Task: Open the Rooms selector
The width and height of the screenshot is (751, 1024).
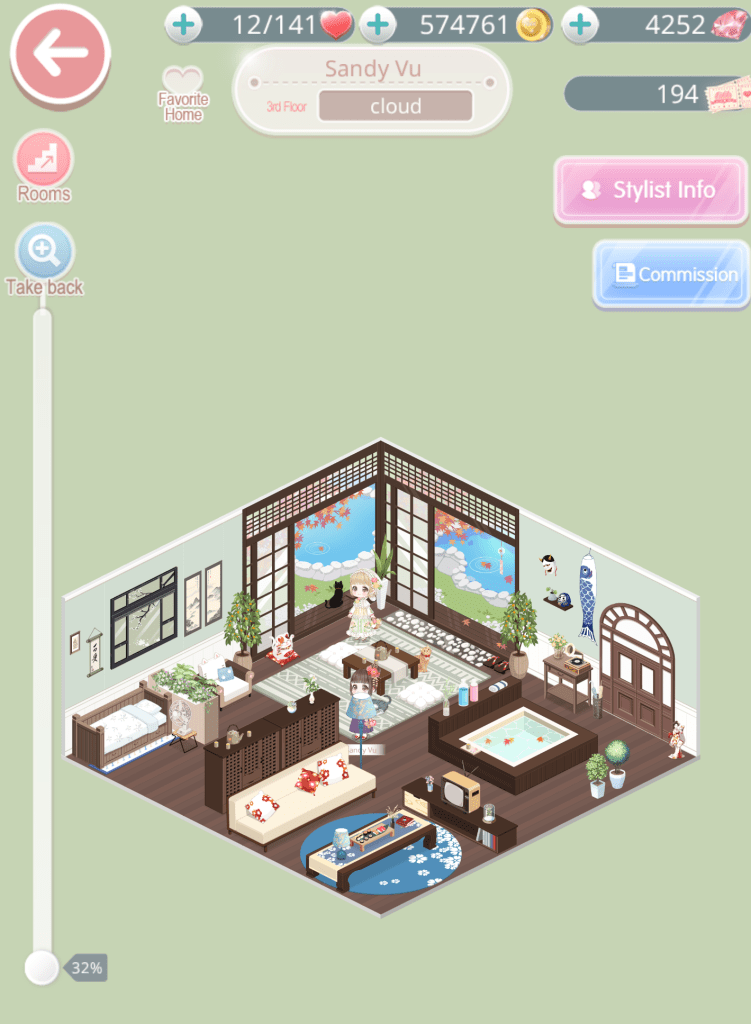Action: coord(43,160)
